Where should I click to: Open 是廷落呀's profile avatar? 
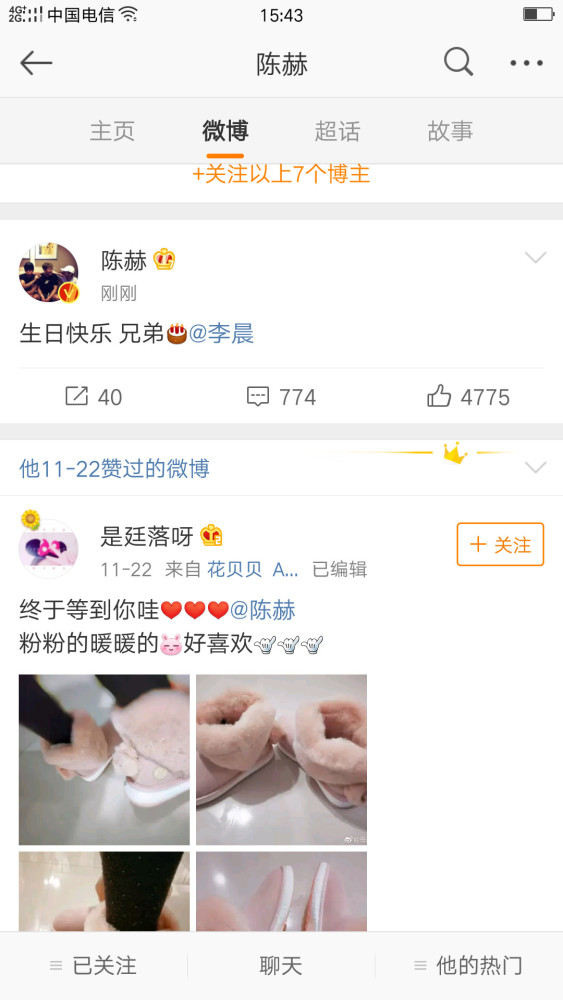pos(48,548)
